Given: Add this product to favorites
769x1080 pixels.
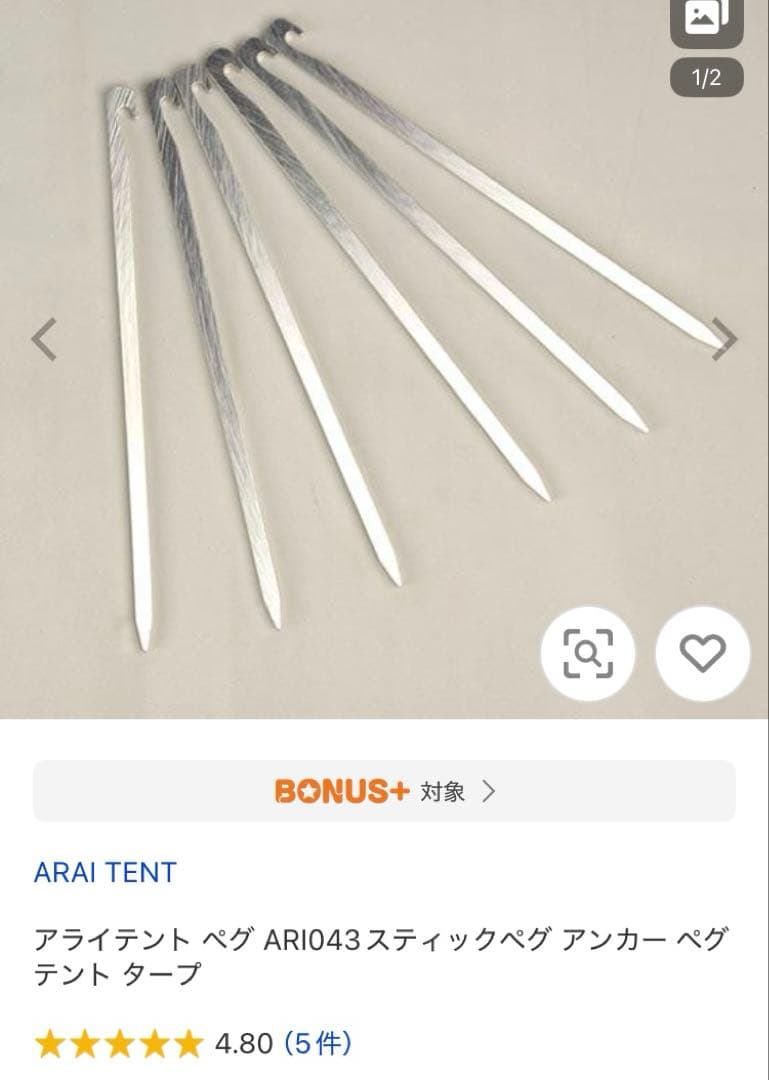Looking at the screenshot, I should tap(702, 653).
